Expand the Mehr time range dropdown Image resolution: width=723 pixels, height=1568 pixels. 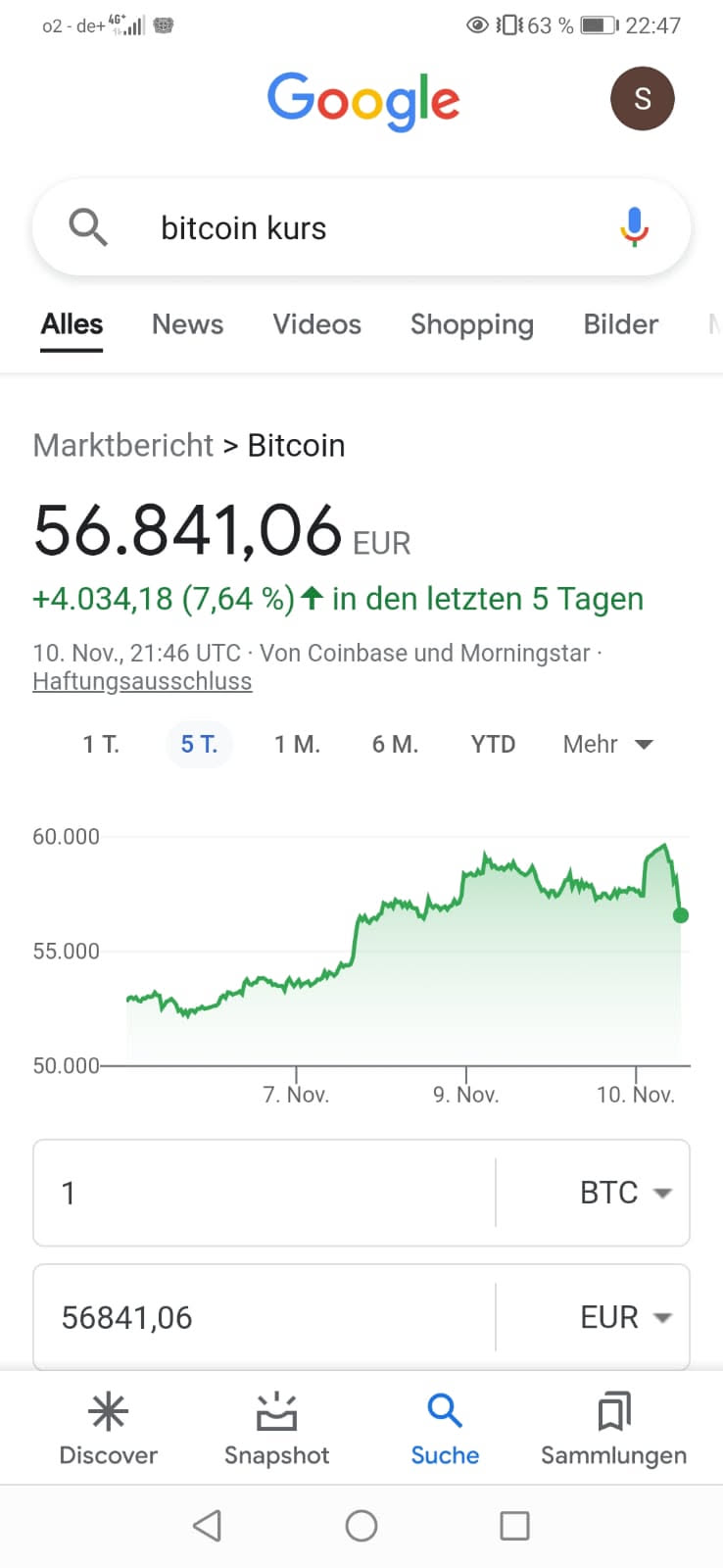coord(607,744)
